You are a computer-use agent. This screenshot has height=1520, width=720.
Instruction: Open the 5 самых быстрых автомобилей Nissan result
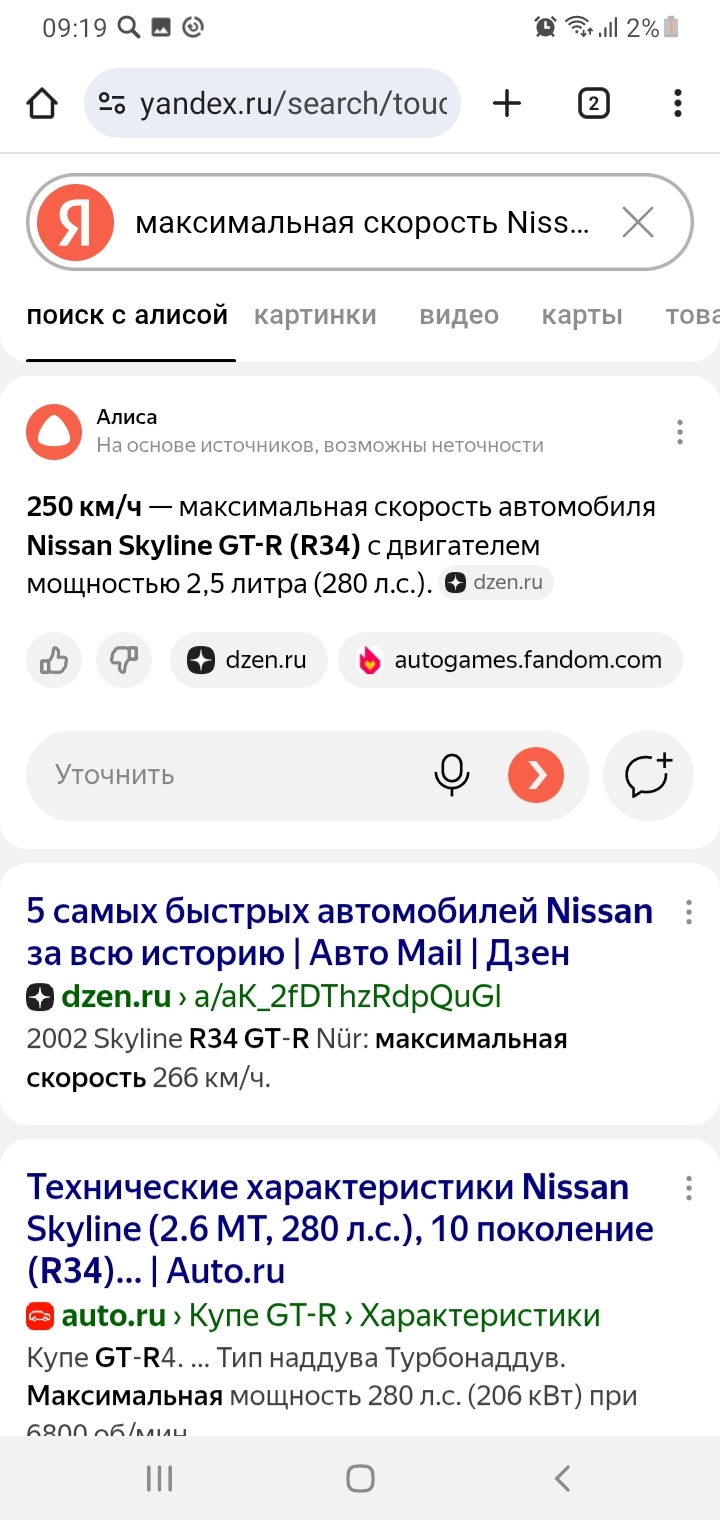point(339,932)
